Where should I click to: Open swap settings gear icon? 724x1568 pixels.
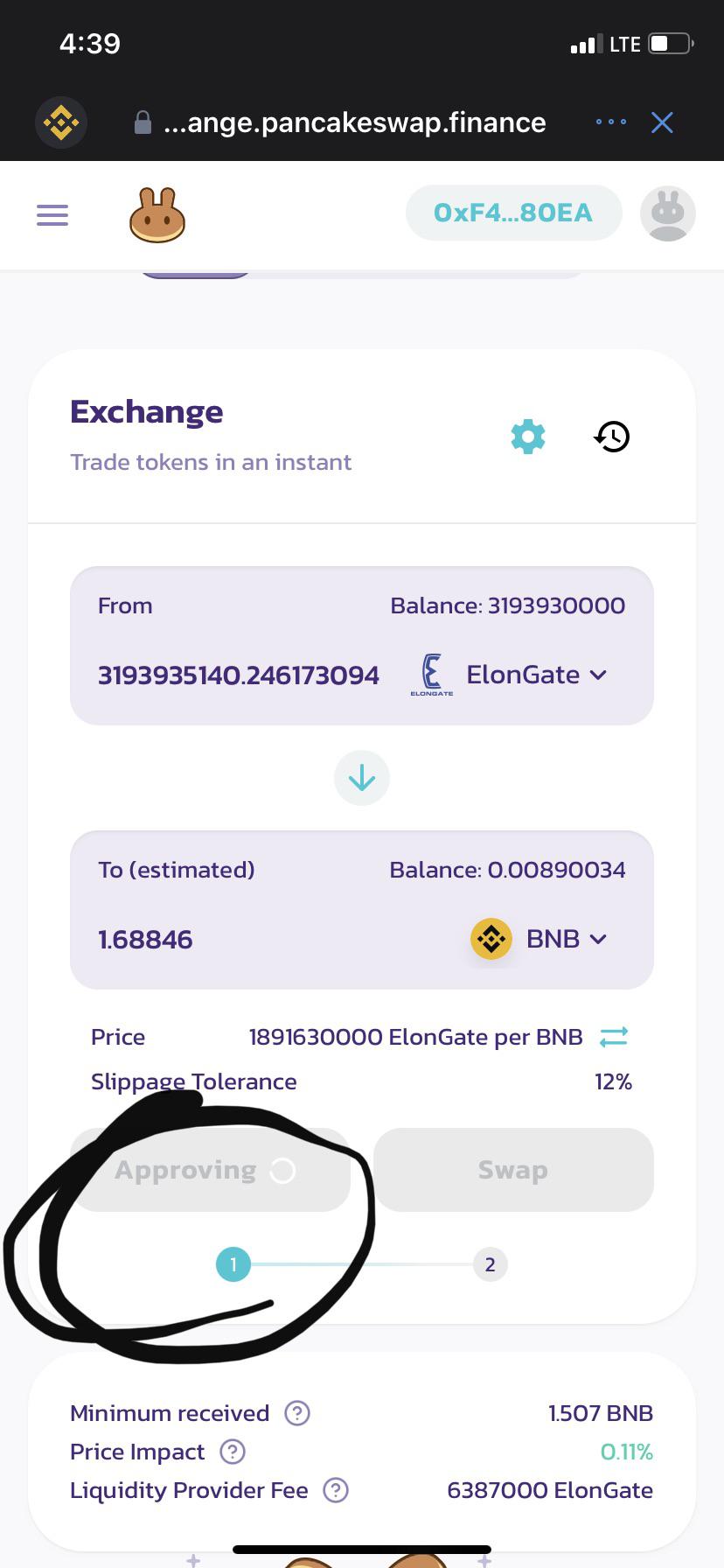(527, 436)
